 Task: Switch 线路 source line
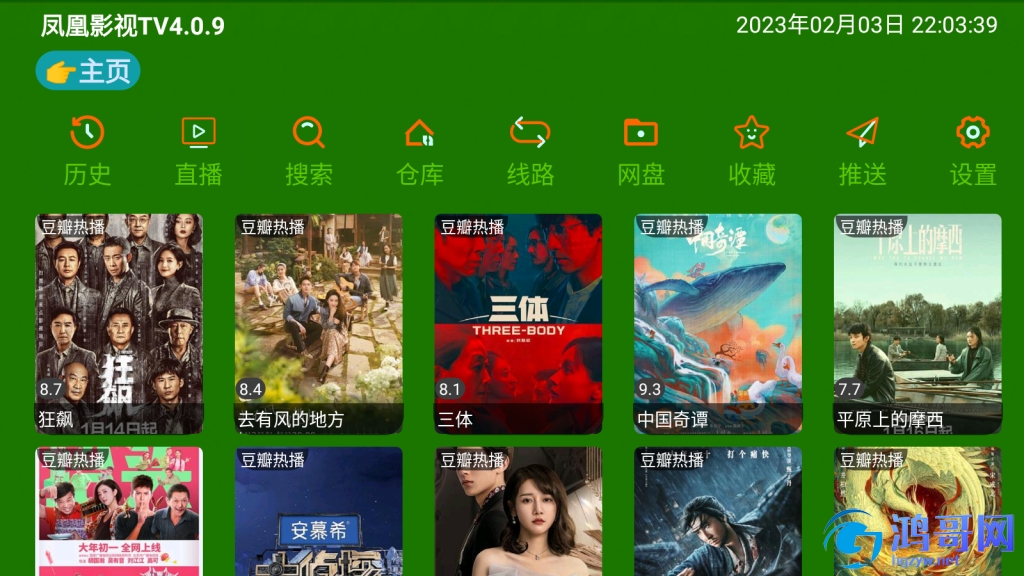tap(530, 151)
